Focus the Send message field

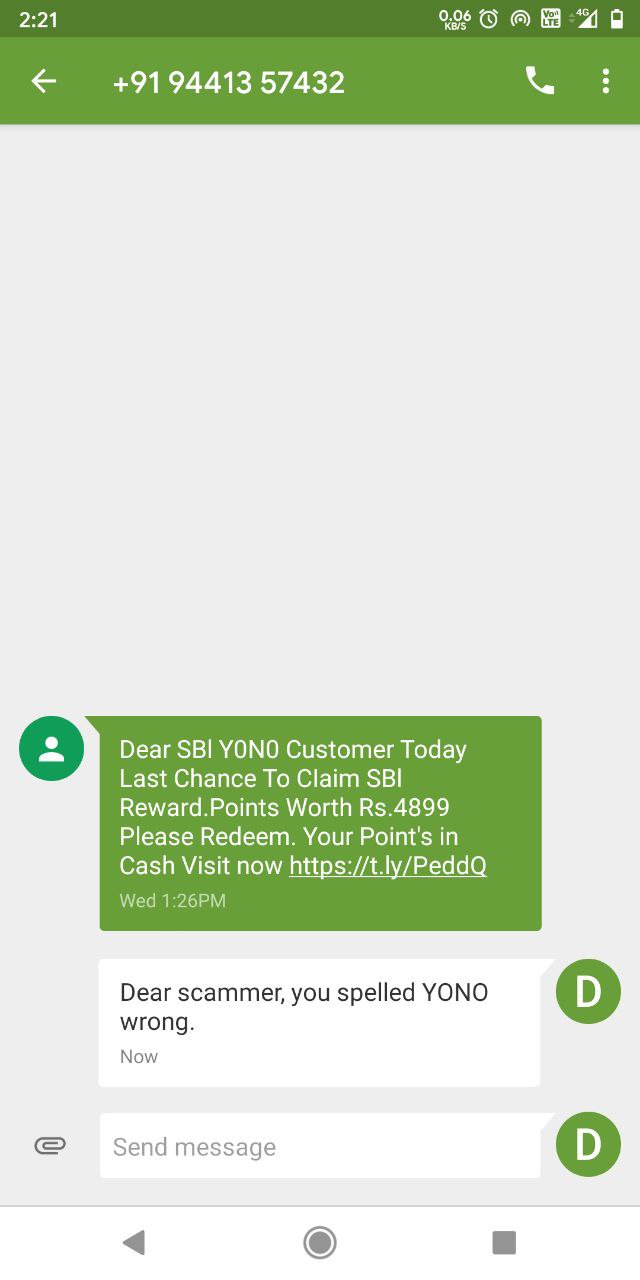point(320,1146)
